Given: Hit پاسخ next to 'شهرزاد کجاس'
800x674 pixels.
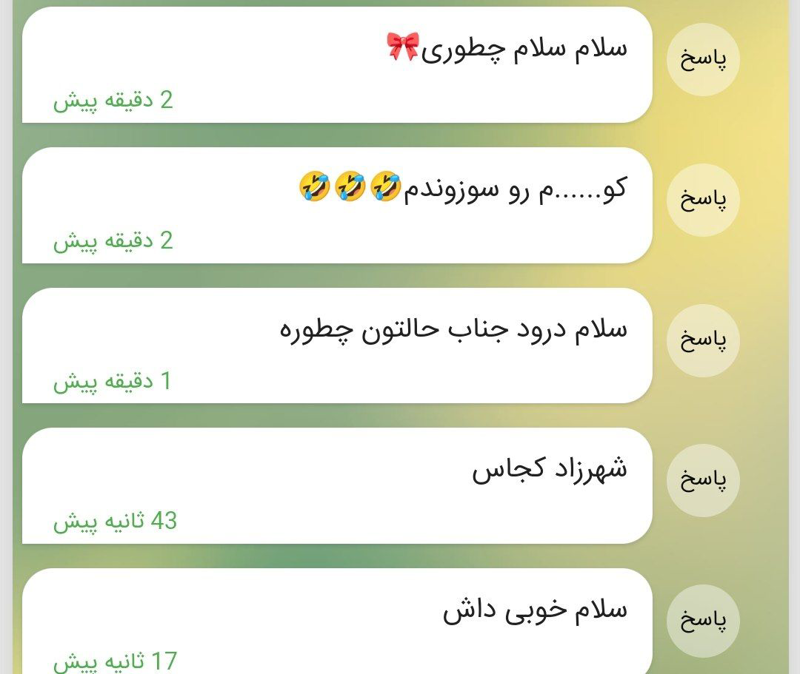Looking at the screenshot, I should (703, 480).
